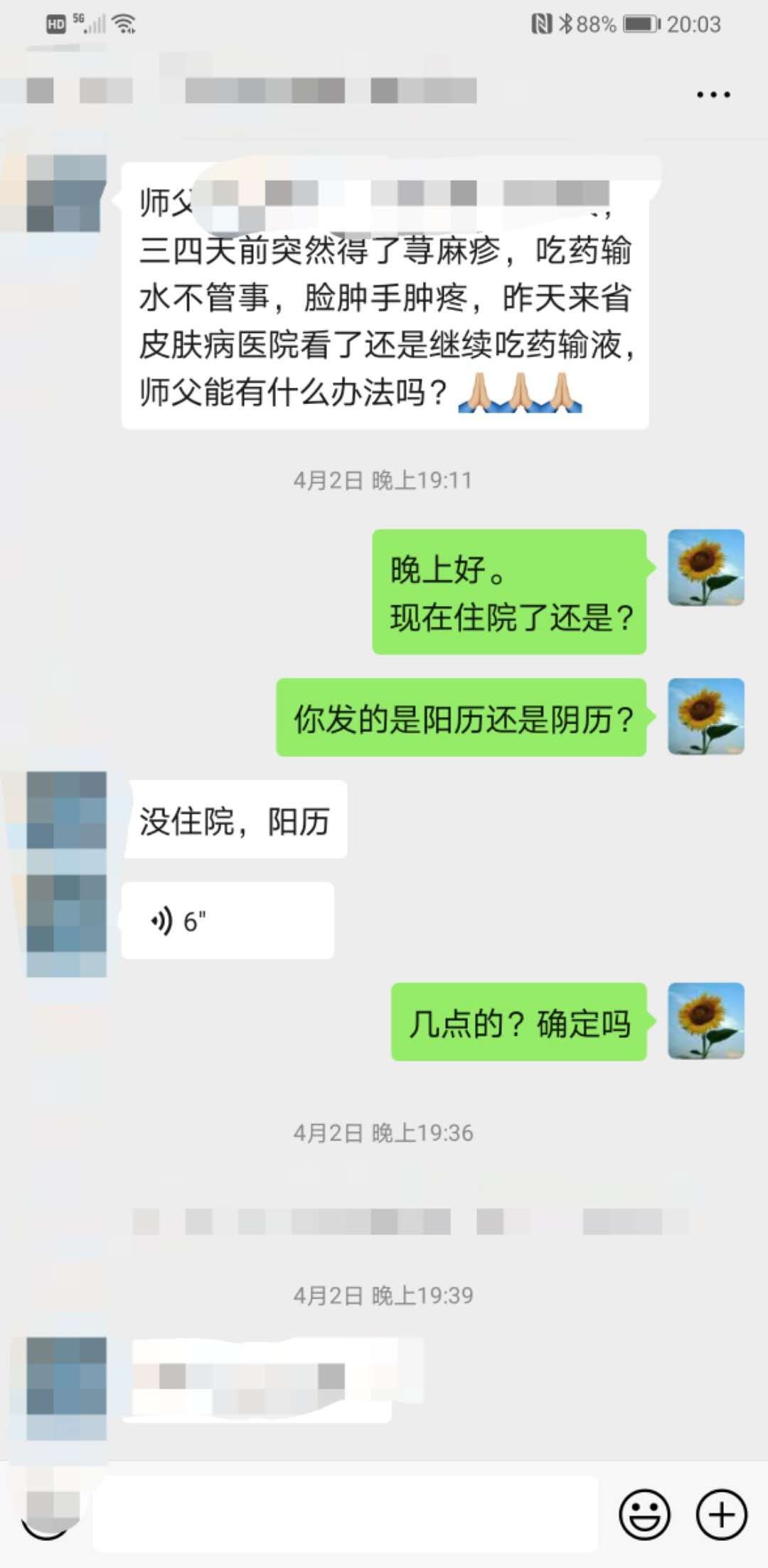
Task: Open the sunflower avatar beside 晚上好 message
Action: pos(705,568)
